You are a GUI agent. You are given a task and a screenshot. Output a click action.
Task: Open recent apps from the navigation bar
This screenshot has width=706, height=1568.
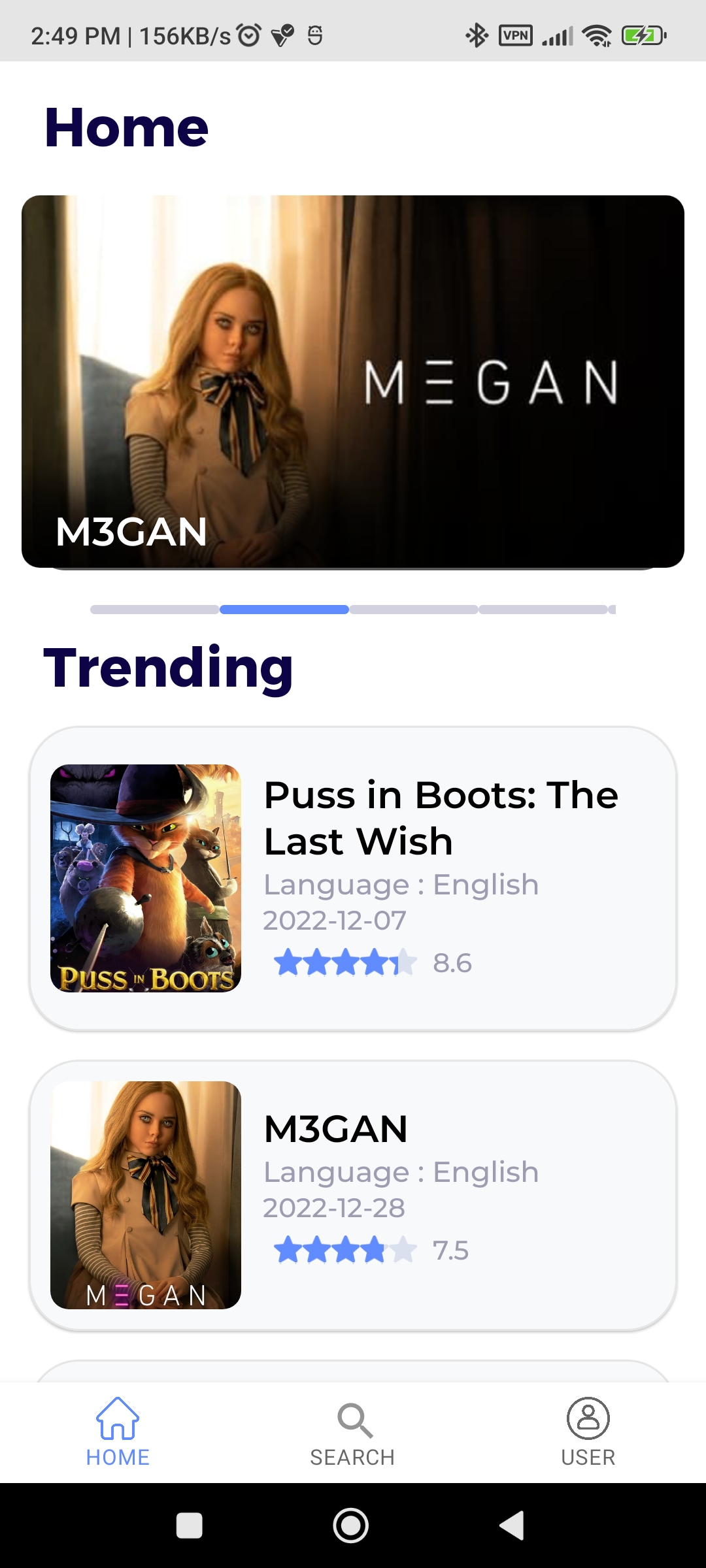[190, 1526]
